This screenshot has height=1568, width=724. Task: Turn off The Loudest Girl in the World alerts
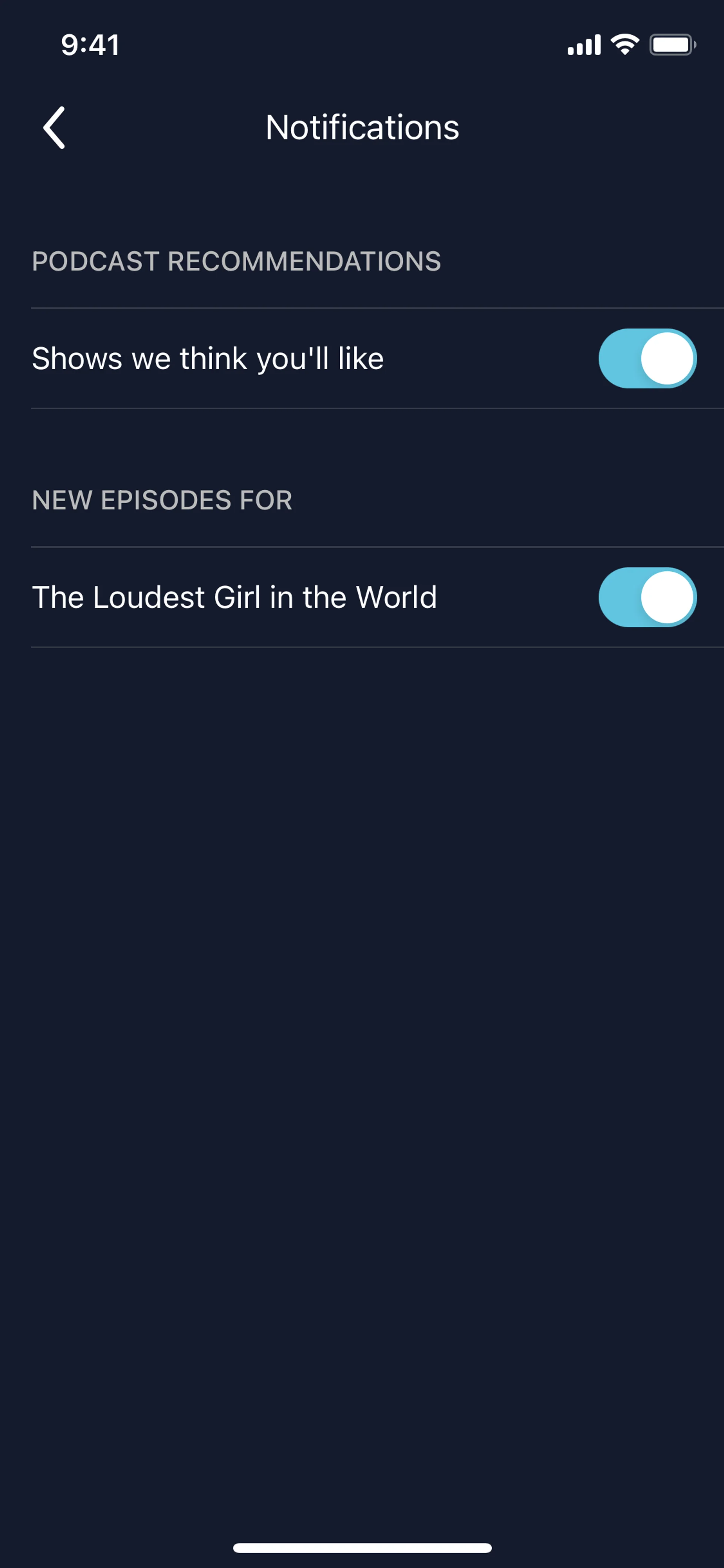click(x=647, y=597)
